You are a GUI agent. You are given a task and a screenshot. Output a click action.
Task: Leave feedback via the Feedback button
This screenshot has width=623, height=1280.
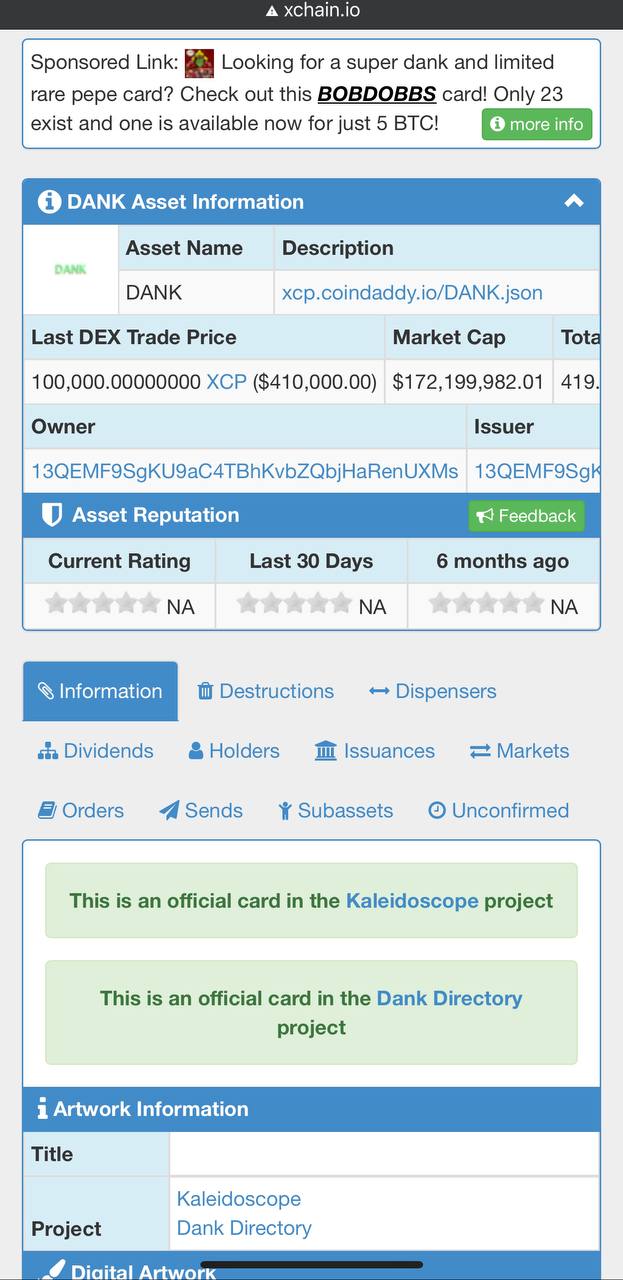coord(527,516)
